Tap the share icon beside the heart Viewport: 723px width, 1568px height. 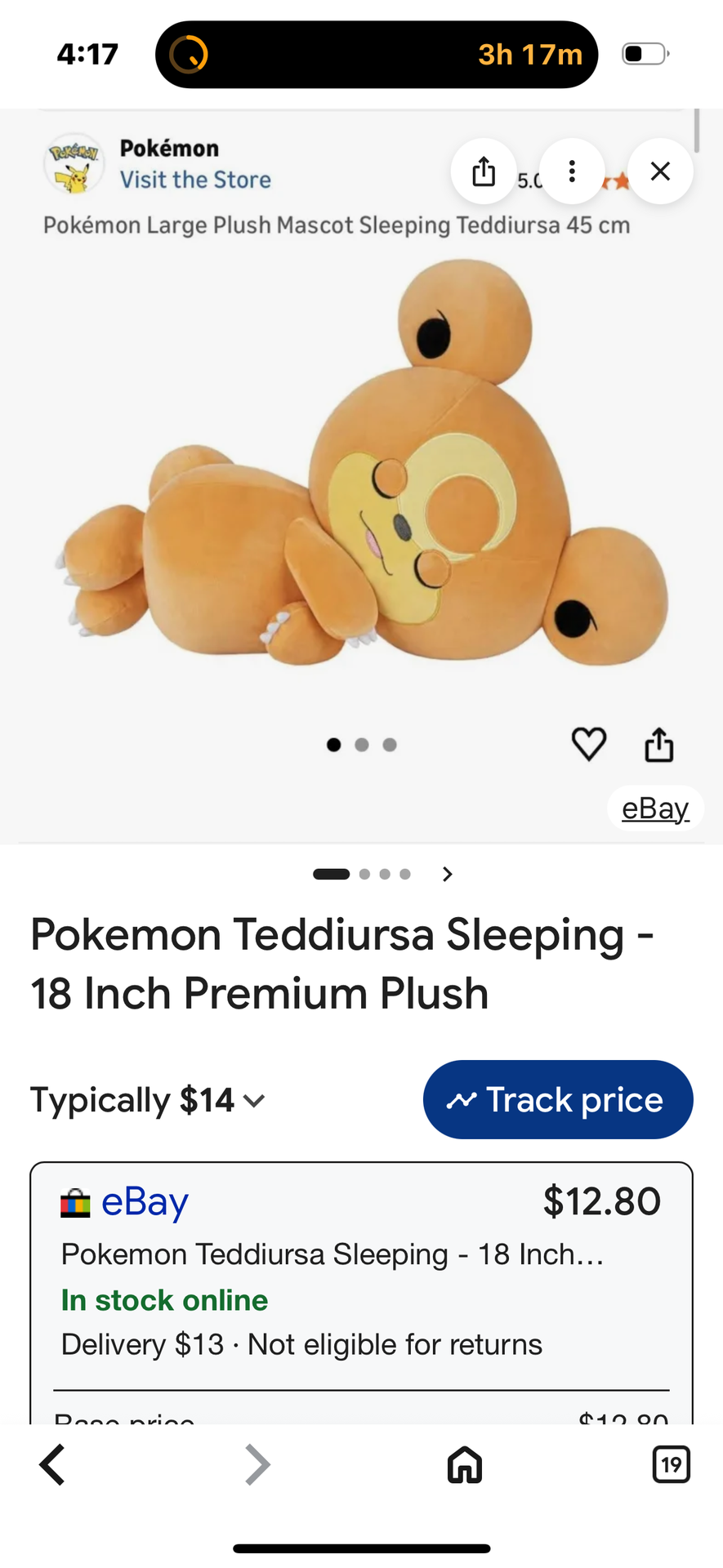658,744
